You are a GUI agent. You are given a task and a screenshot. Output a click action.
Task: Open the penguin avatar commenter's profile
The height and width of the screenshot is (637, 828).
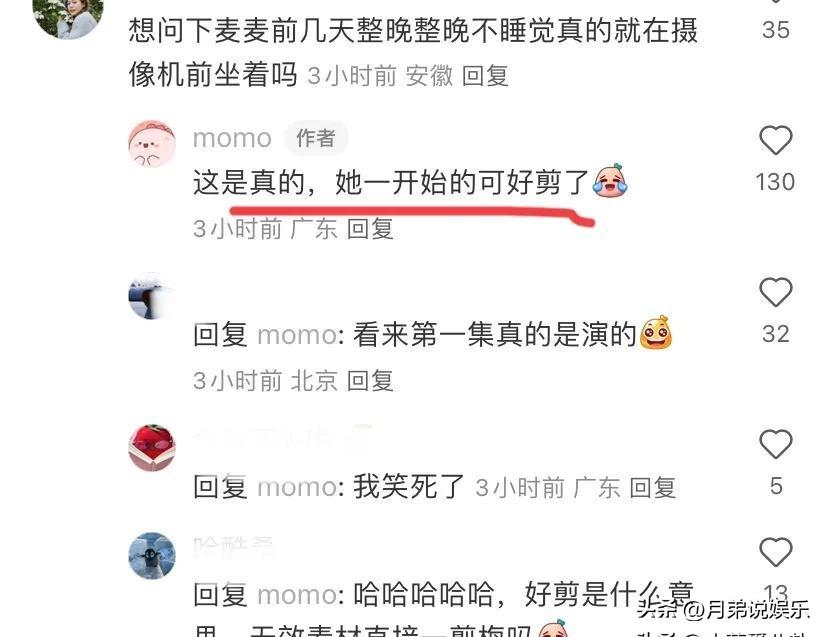[x=152, y=555]
